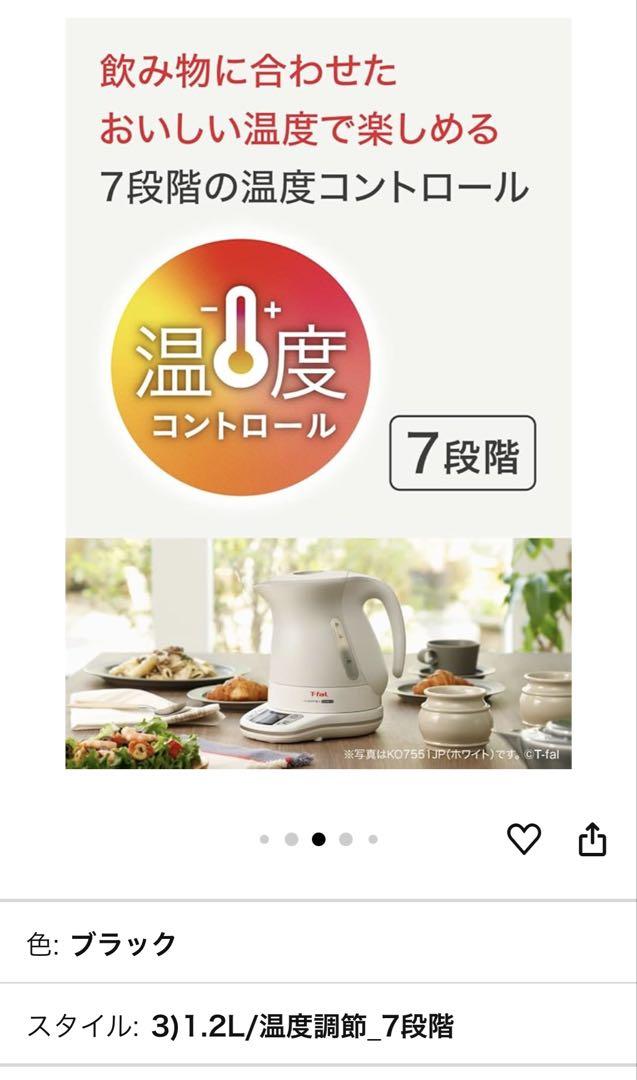Open the style option 1.2L/温度調節_7段階
Viewport: 637px width, 1080px height.
click(x=318, y=1026)
